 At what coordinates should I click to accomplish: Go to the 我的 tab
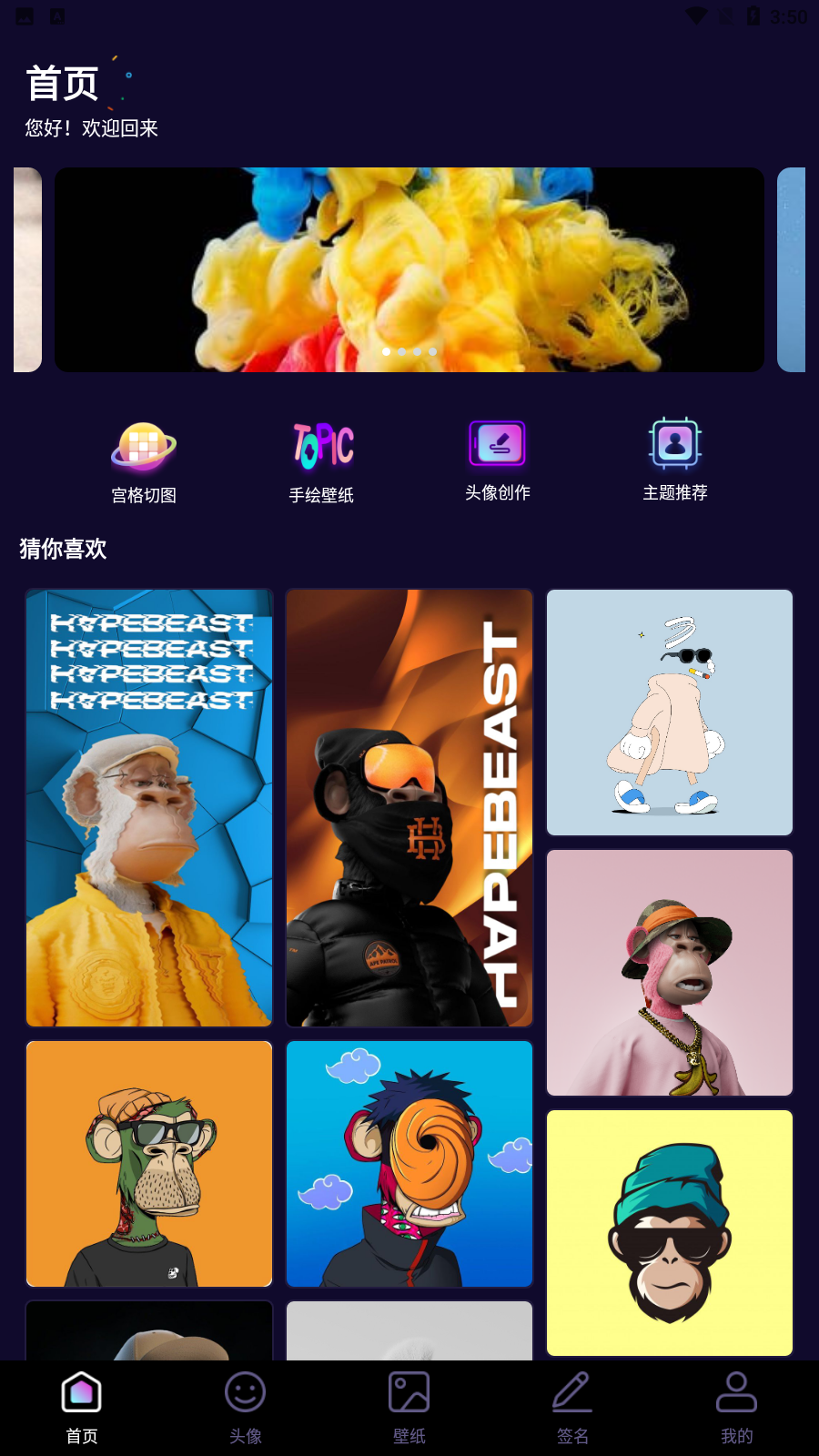click(x=737, y=1407)
